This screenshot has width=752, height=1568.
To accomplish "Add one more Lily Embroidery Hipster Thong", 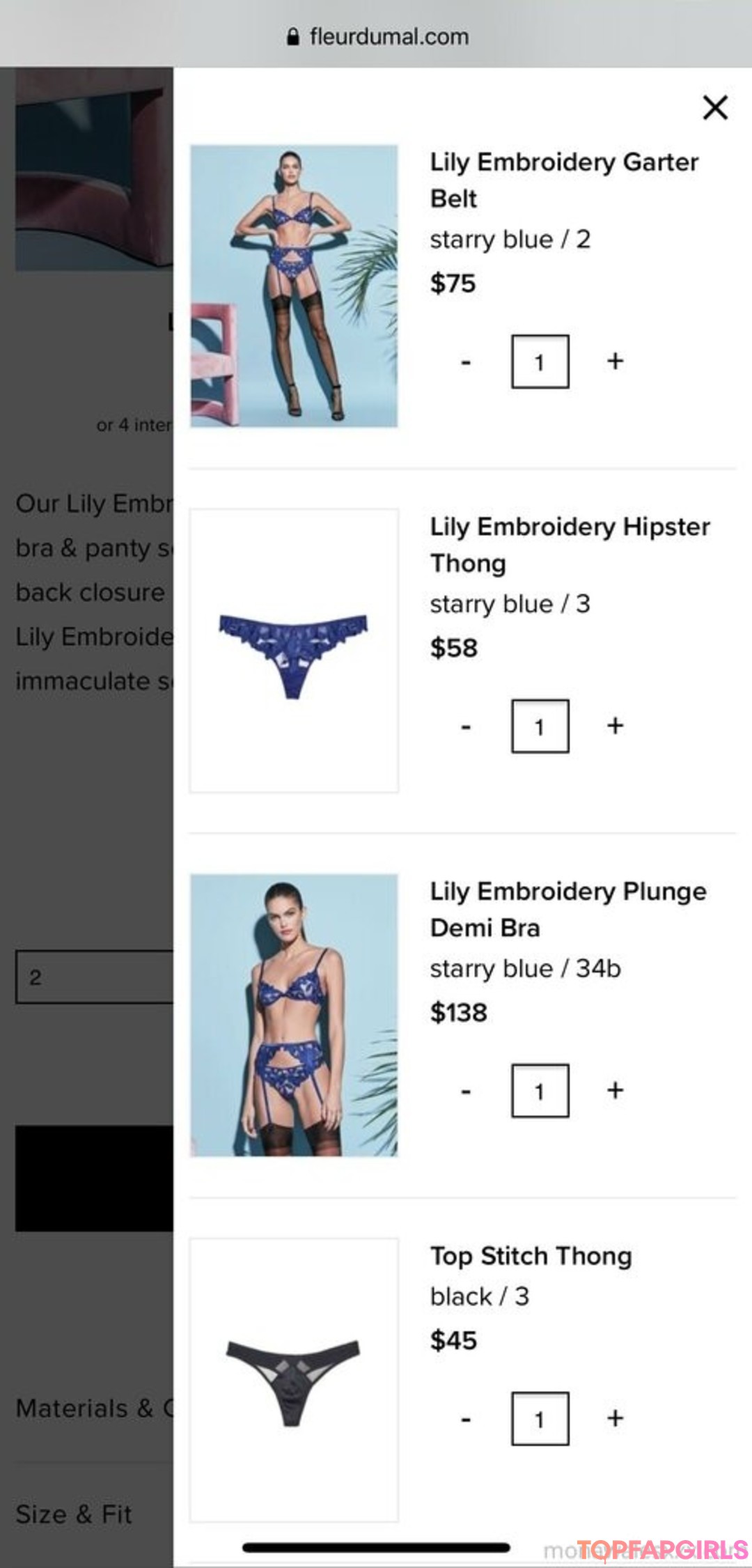I will tap(615, 726).
